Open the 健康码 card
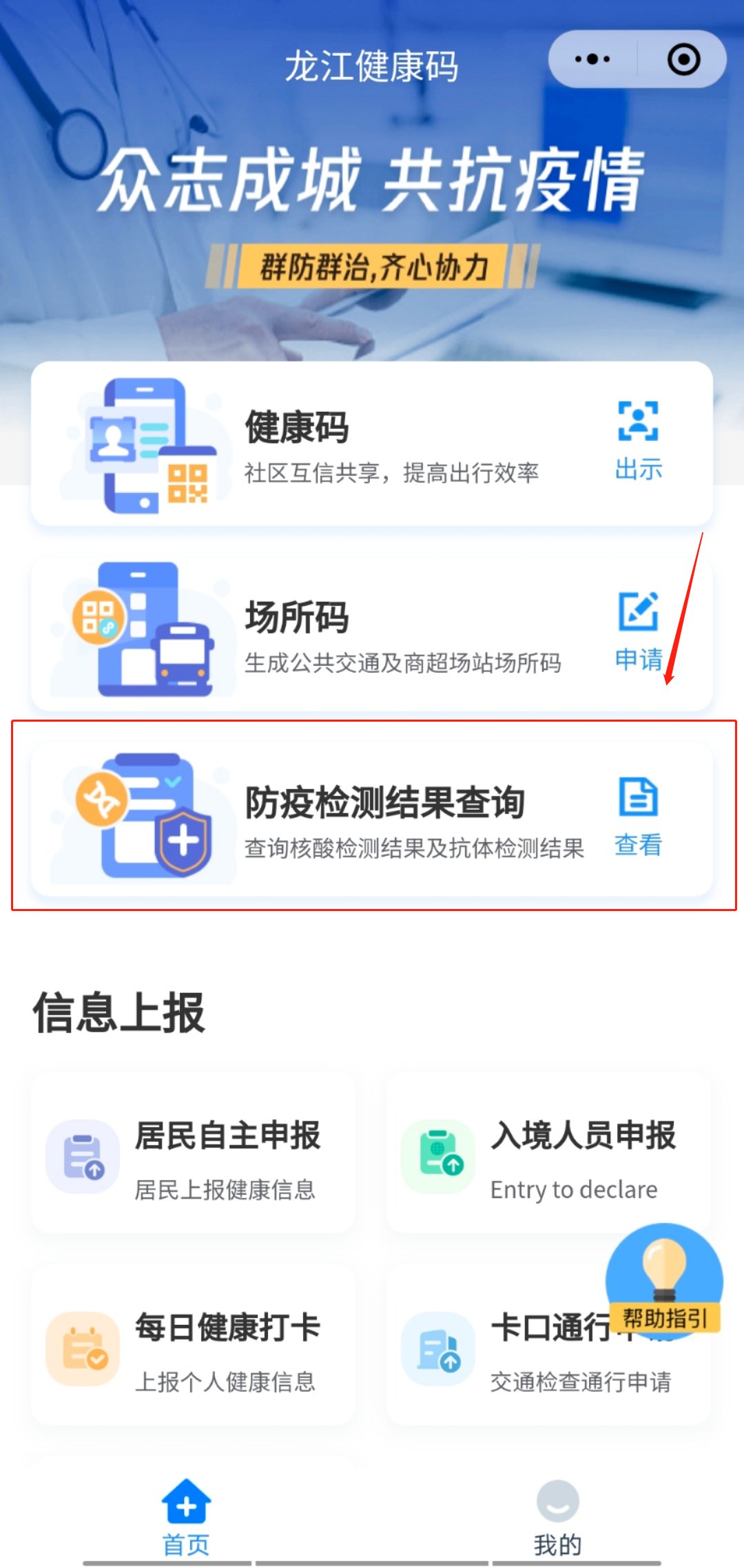This screenshot has height=1568, width=744. pos(372,444)
